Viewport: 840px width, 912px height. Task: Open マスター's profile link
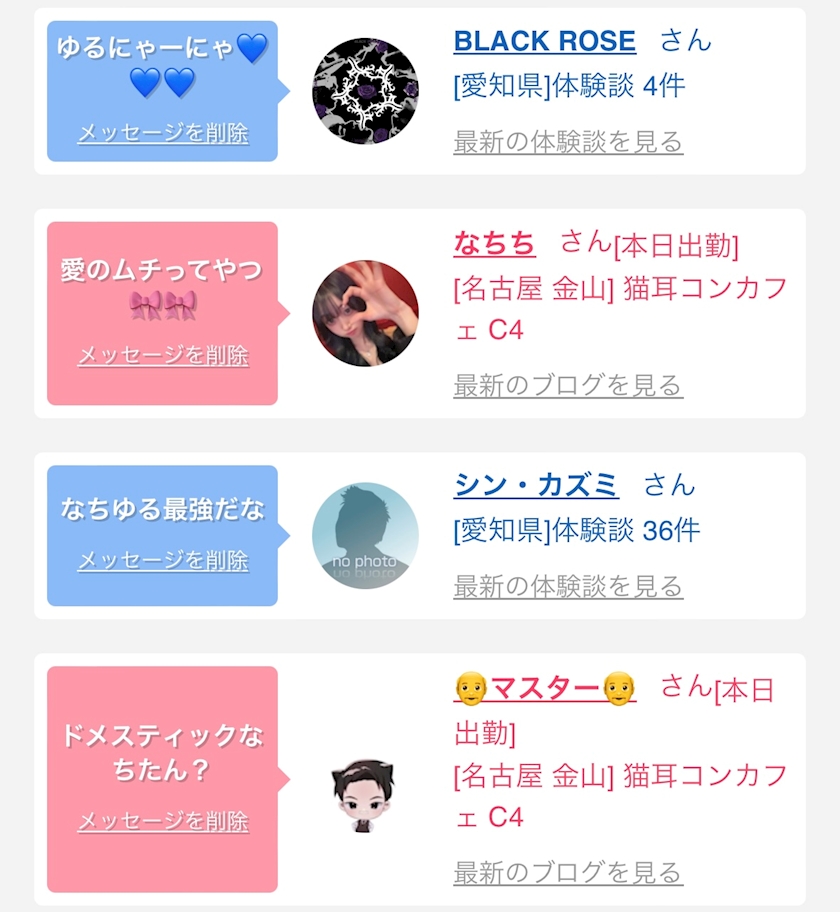(x=544, y=689)
